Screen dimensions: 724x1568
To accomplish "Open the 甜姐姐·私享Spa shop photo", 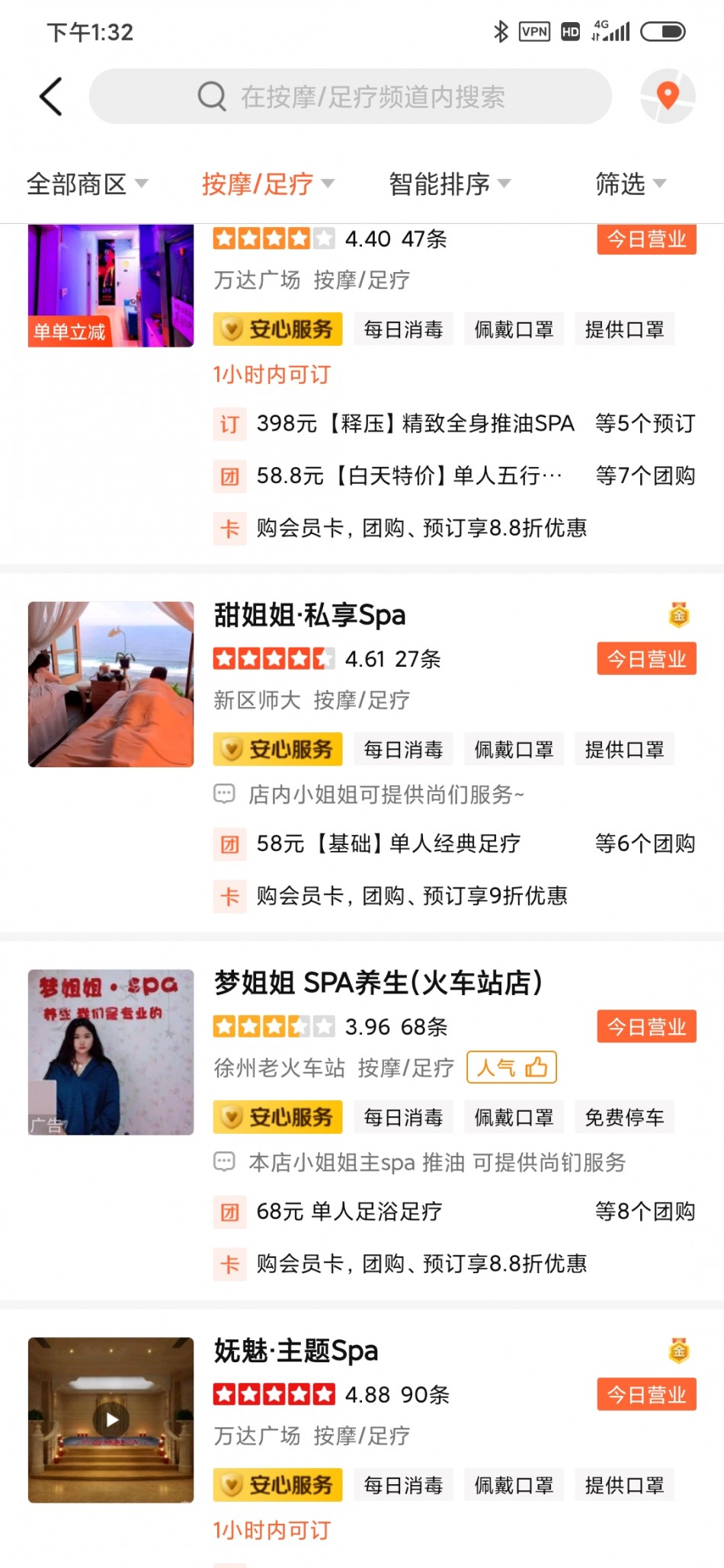I will click(111, 684).
